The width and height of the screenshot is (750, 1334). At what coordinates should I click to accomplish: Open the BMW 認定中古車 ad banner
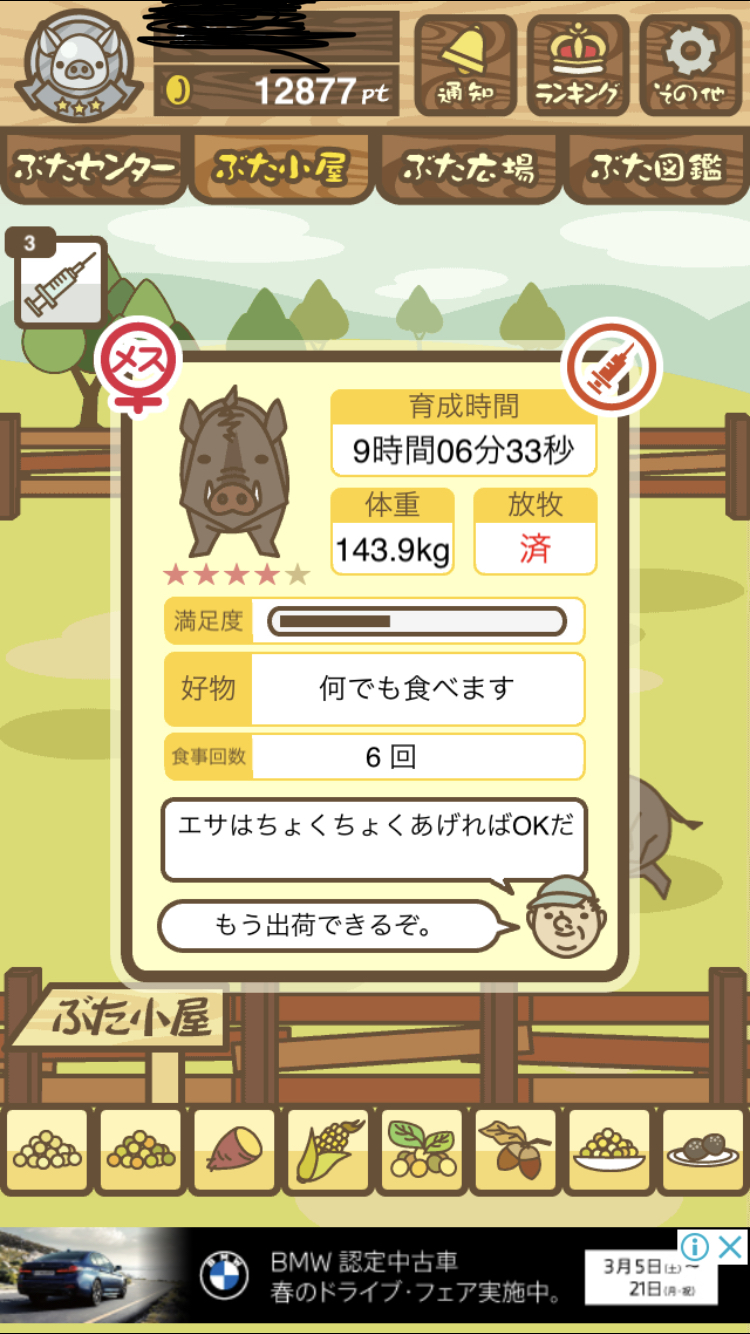375,1276
